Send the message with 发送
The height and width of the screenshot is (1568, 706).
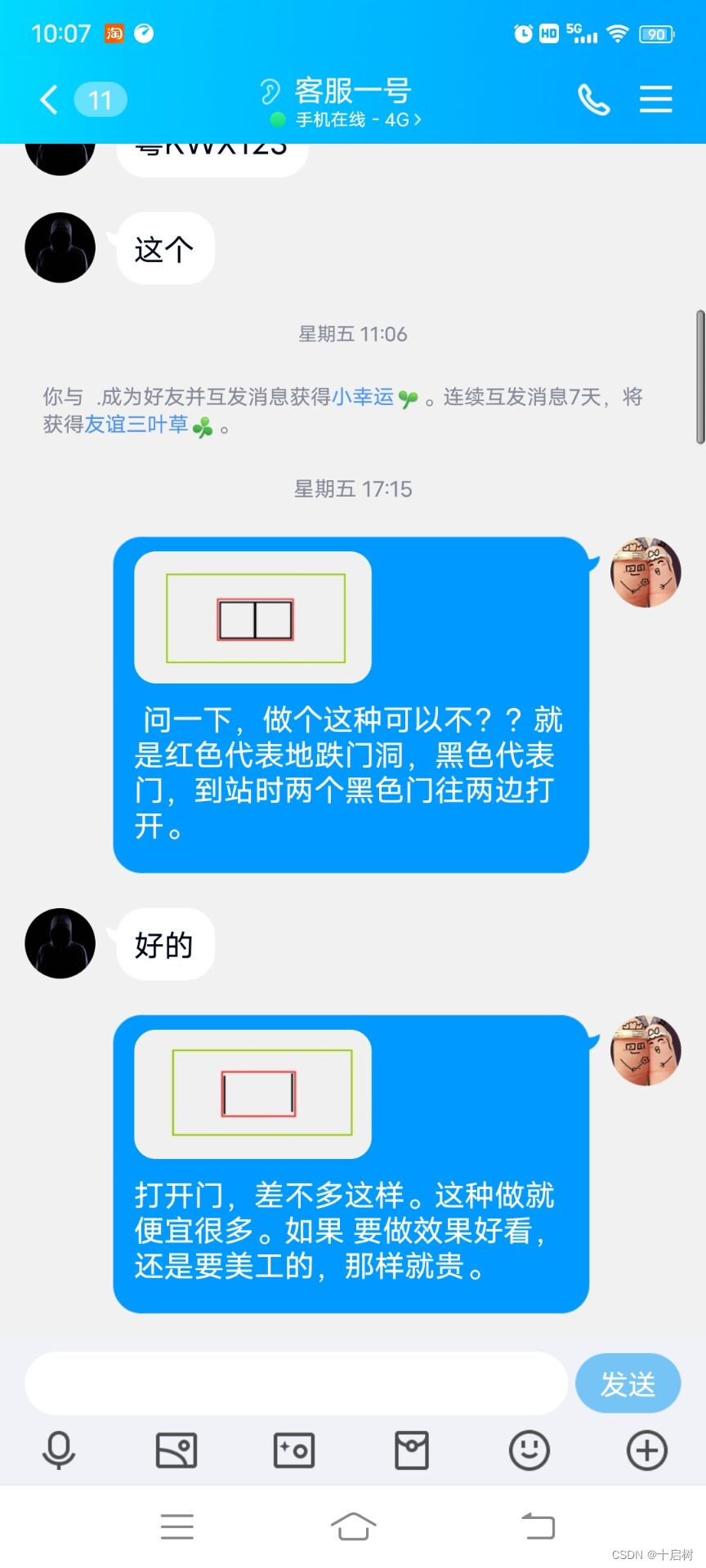(x=628, y=1383)
